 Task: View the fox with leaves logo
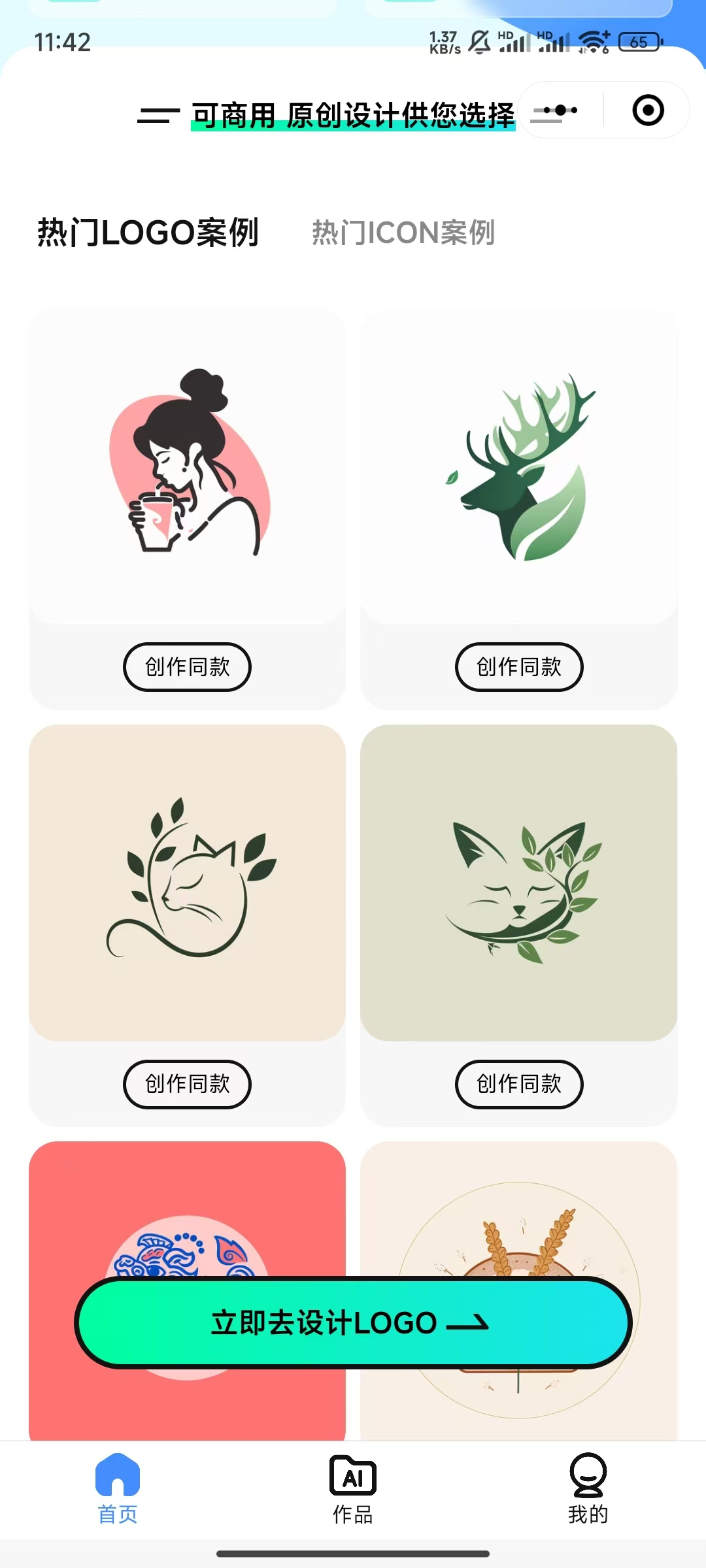tap(519, 882)
